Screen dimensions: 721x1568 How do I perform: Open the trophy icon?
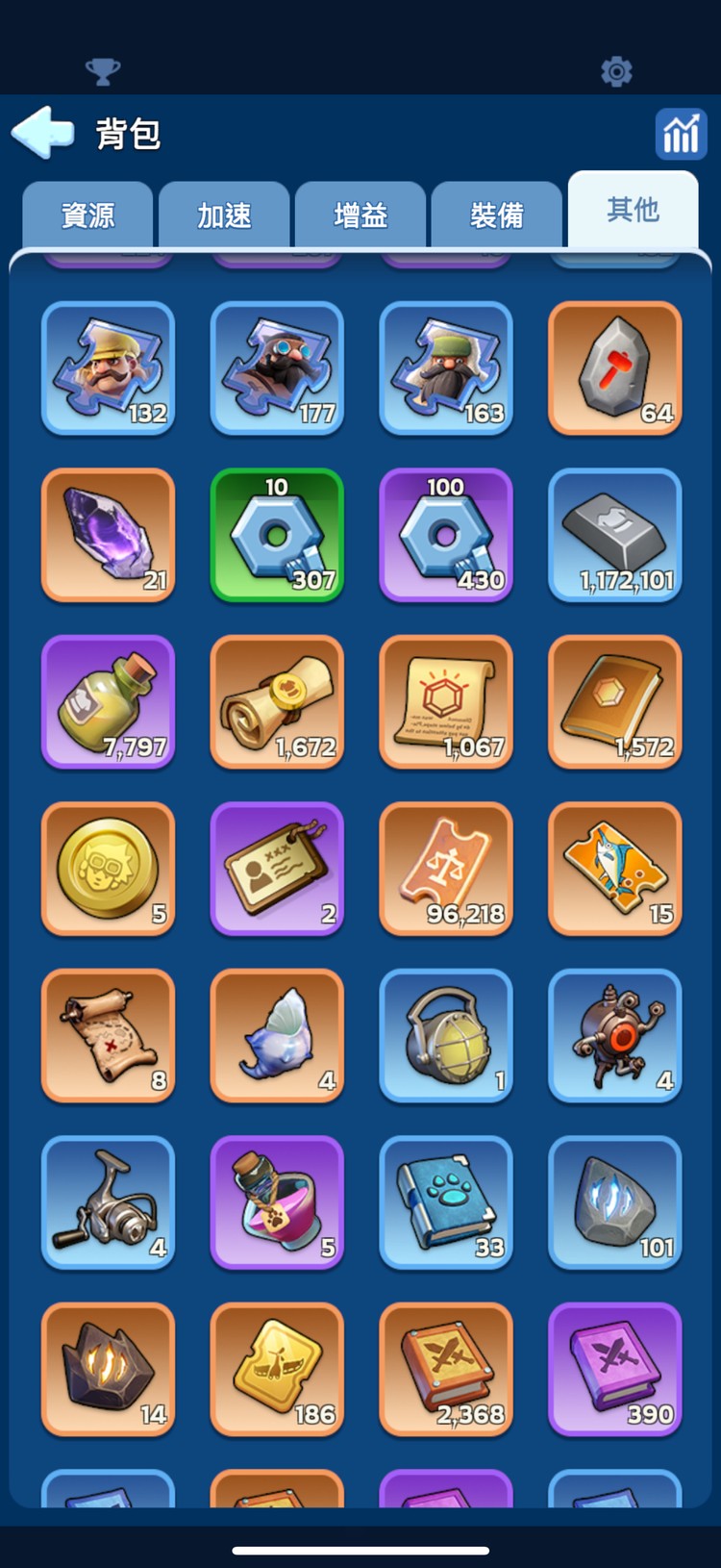point(103,71)
